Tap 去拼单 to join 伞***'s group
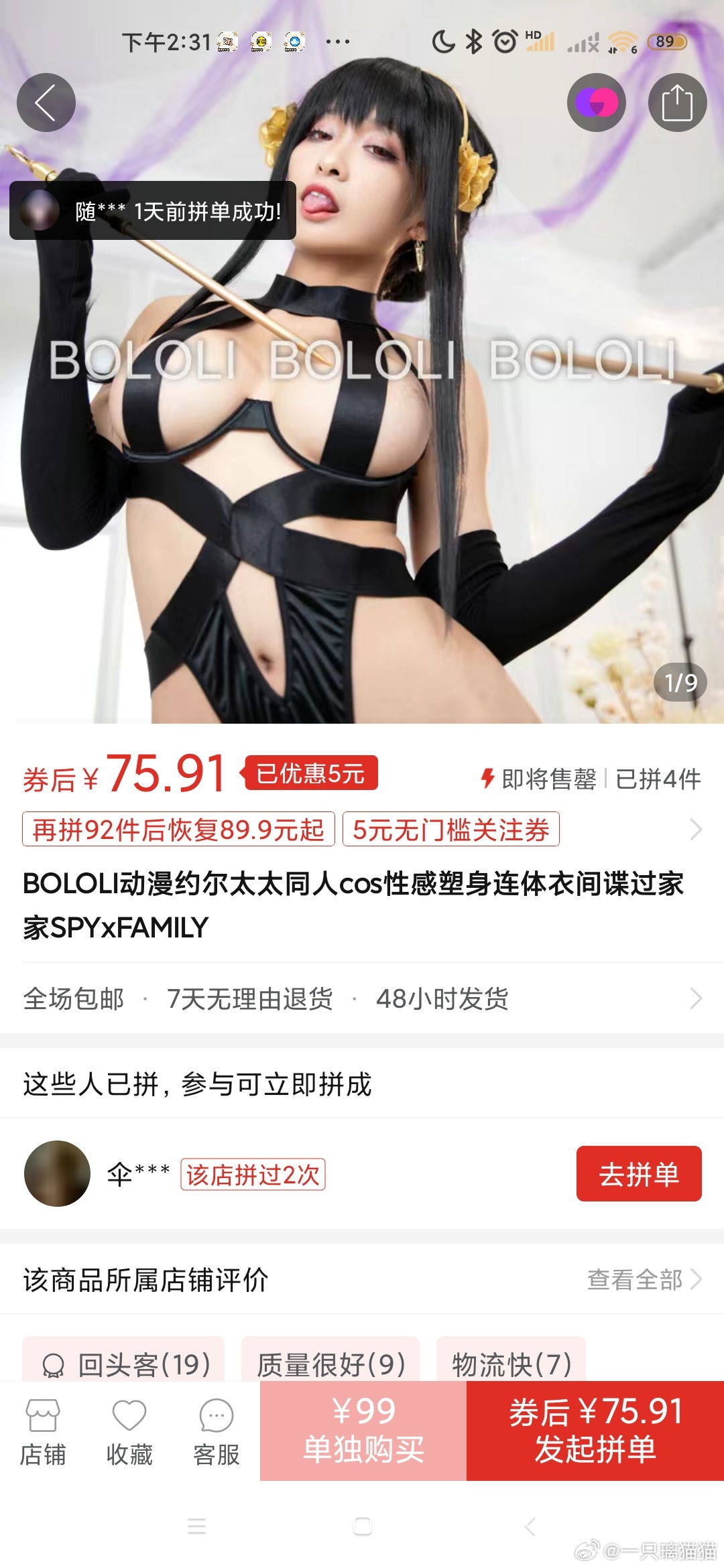 pos(638,1173)
